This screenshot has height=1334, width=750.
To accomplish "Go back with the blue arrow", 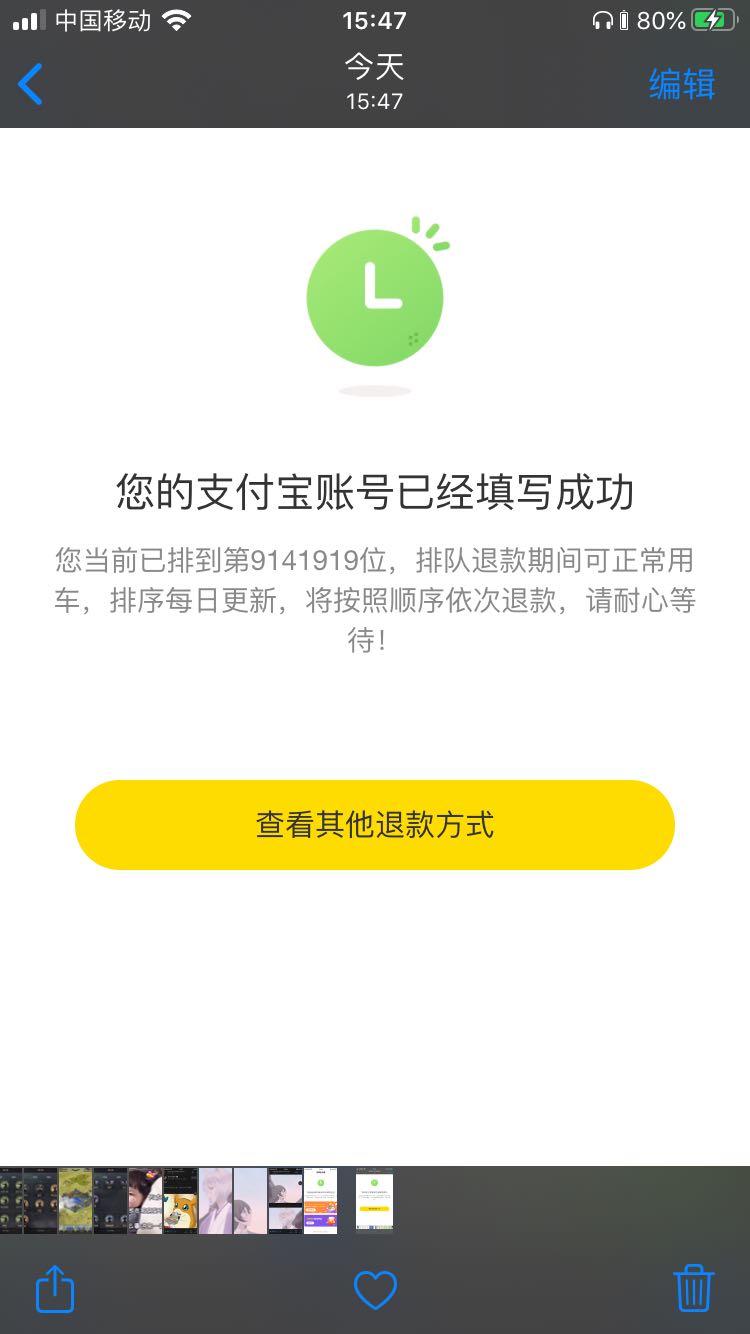I will [x=31, y=84].
